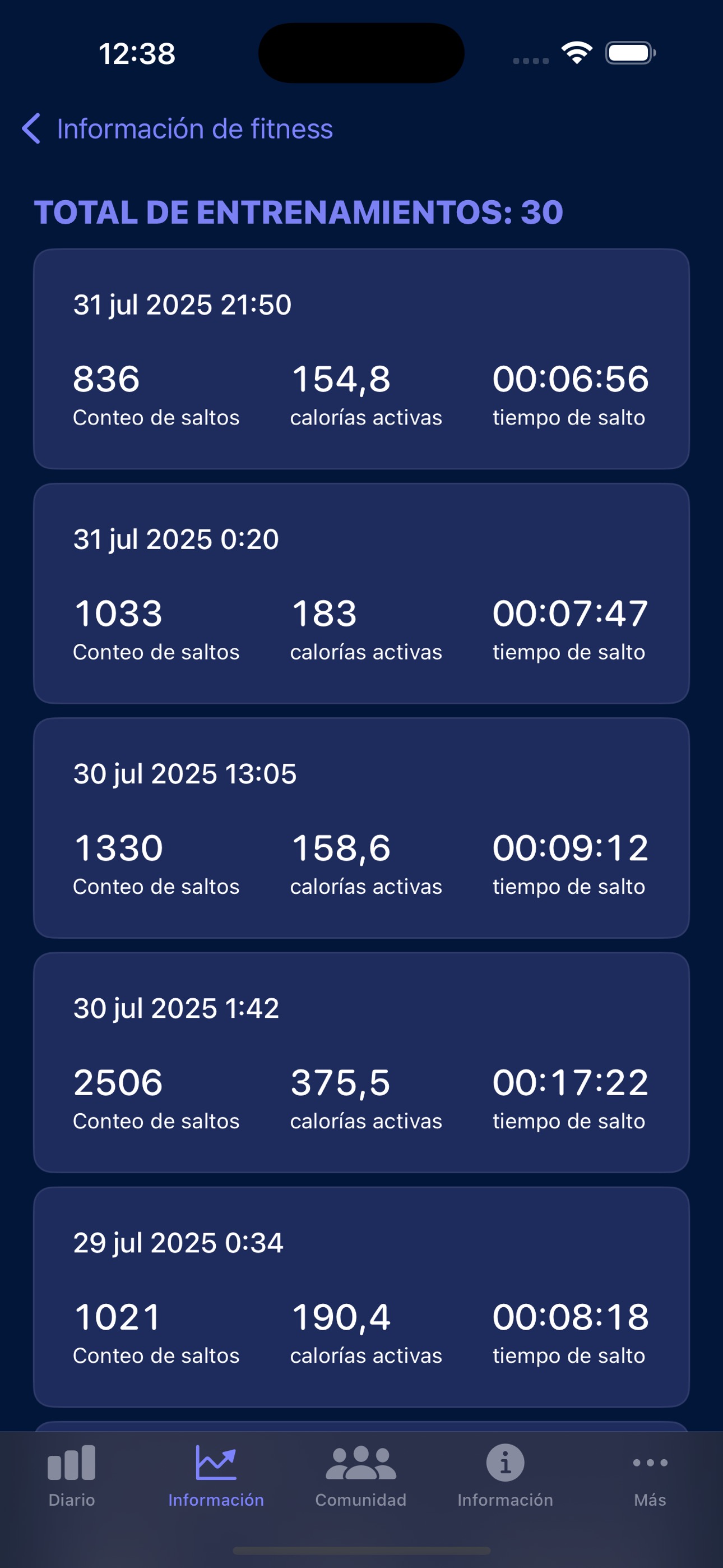This screenshot has width=723, height=1568.
Task: Open the 31 jul 2025 21:50 workout
Action: pos(361,359)
